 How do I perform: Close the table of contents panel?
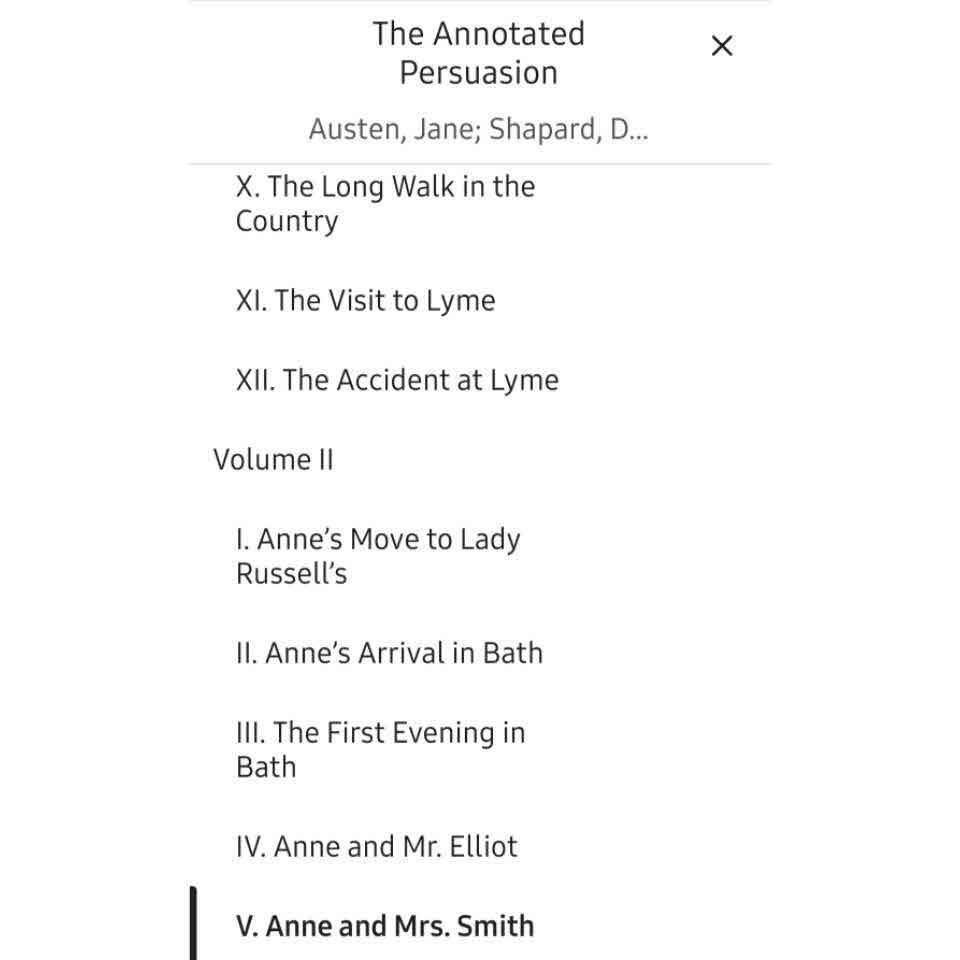point(721,46)
